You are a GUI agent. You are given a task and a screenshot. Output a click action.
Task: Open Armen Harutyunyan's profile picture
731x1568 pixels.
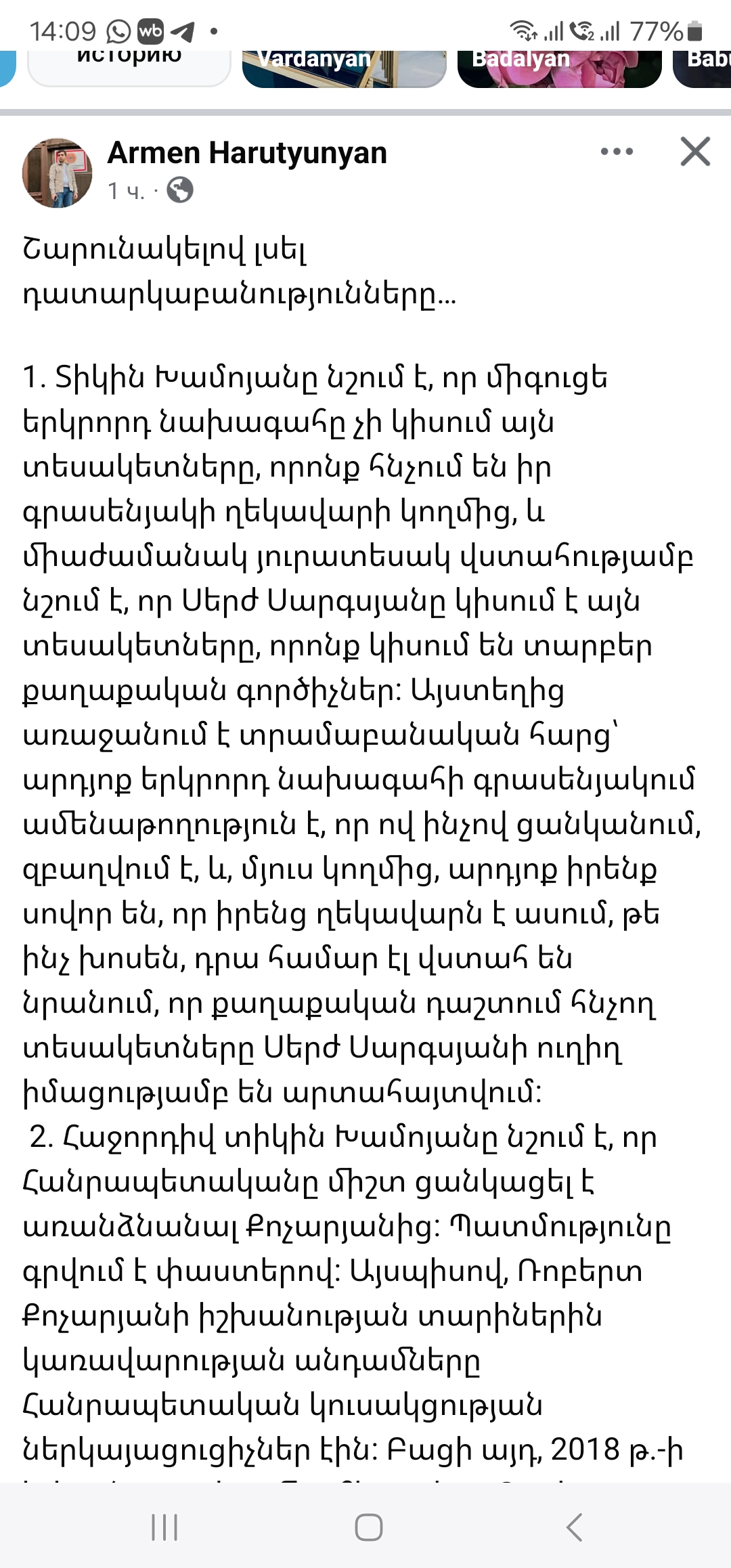click(x=58, y=173)
